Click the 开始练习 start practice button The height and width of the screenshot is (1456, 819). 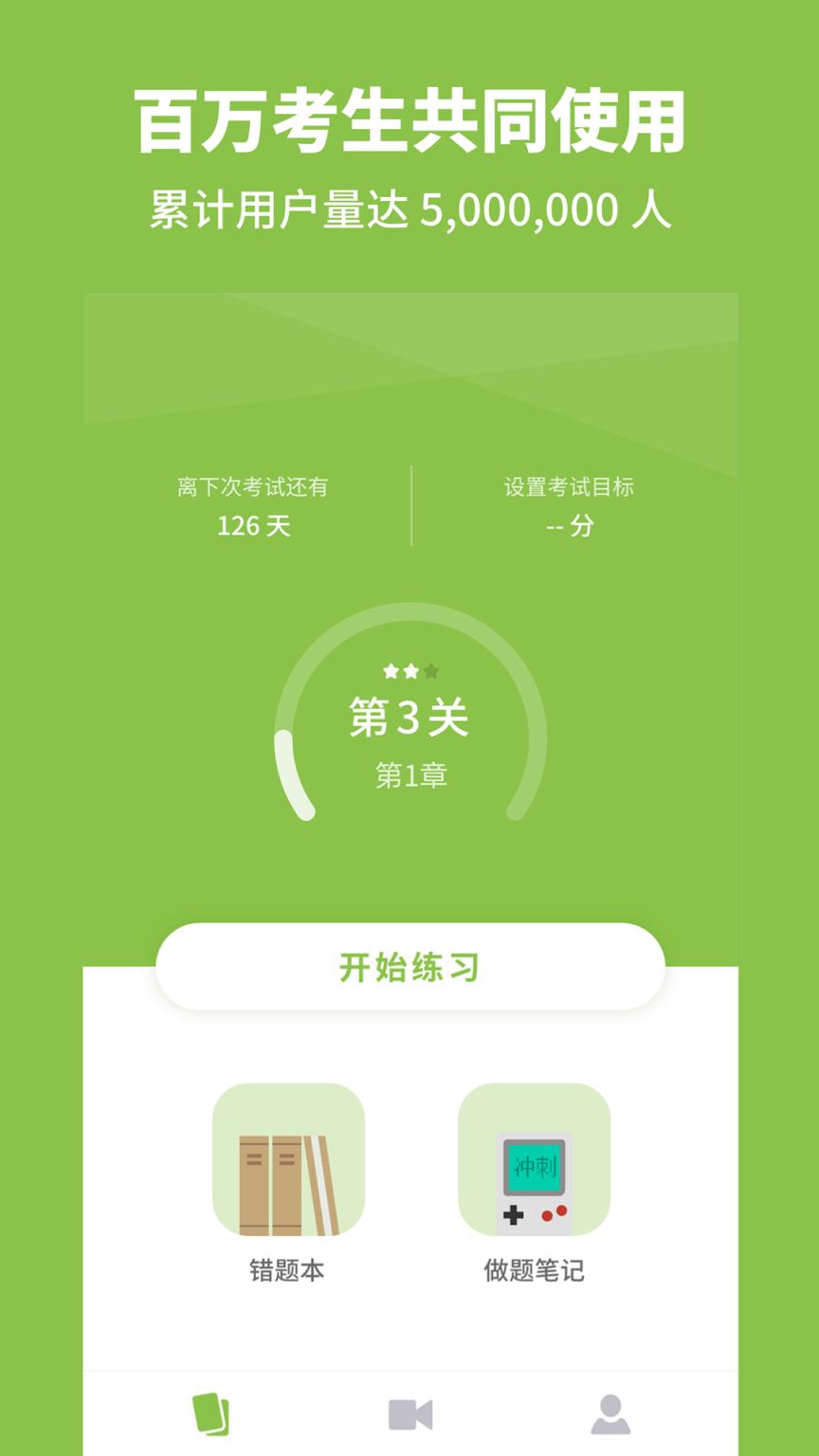tap(409, 966)
